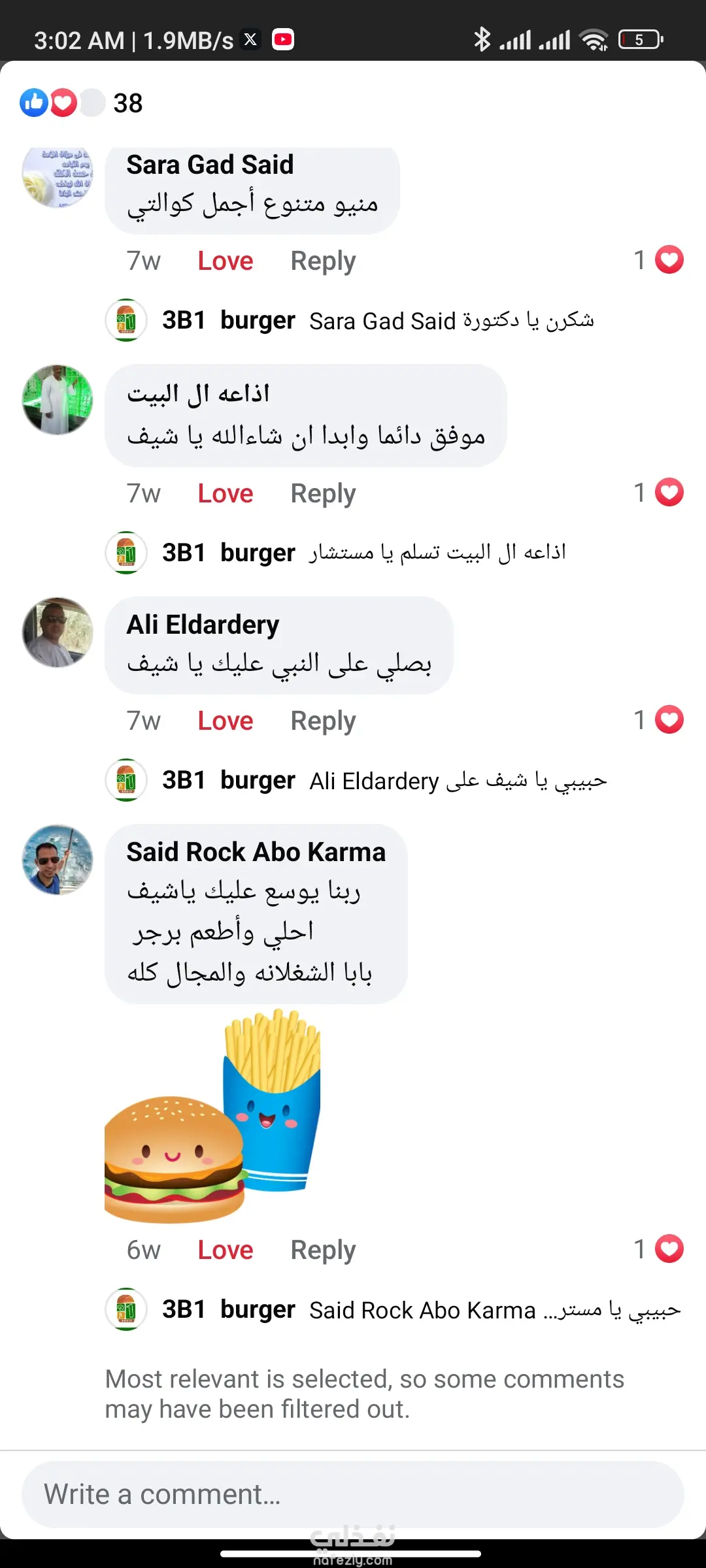Open 3B1 burger's reply to Ali Eldardery
The width and height of the screenshot is (706, 1568).
[386, 781]
